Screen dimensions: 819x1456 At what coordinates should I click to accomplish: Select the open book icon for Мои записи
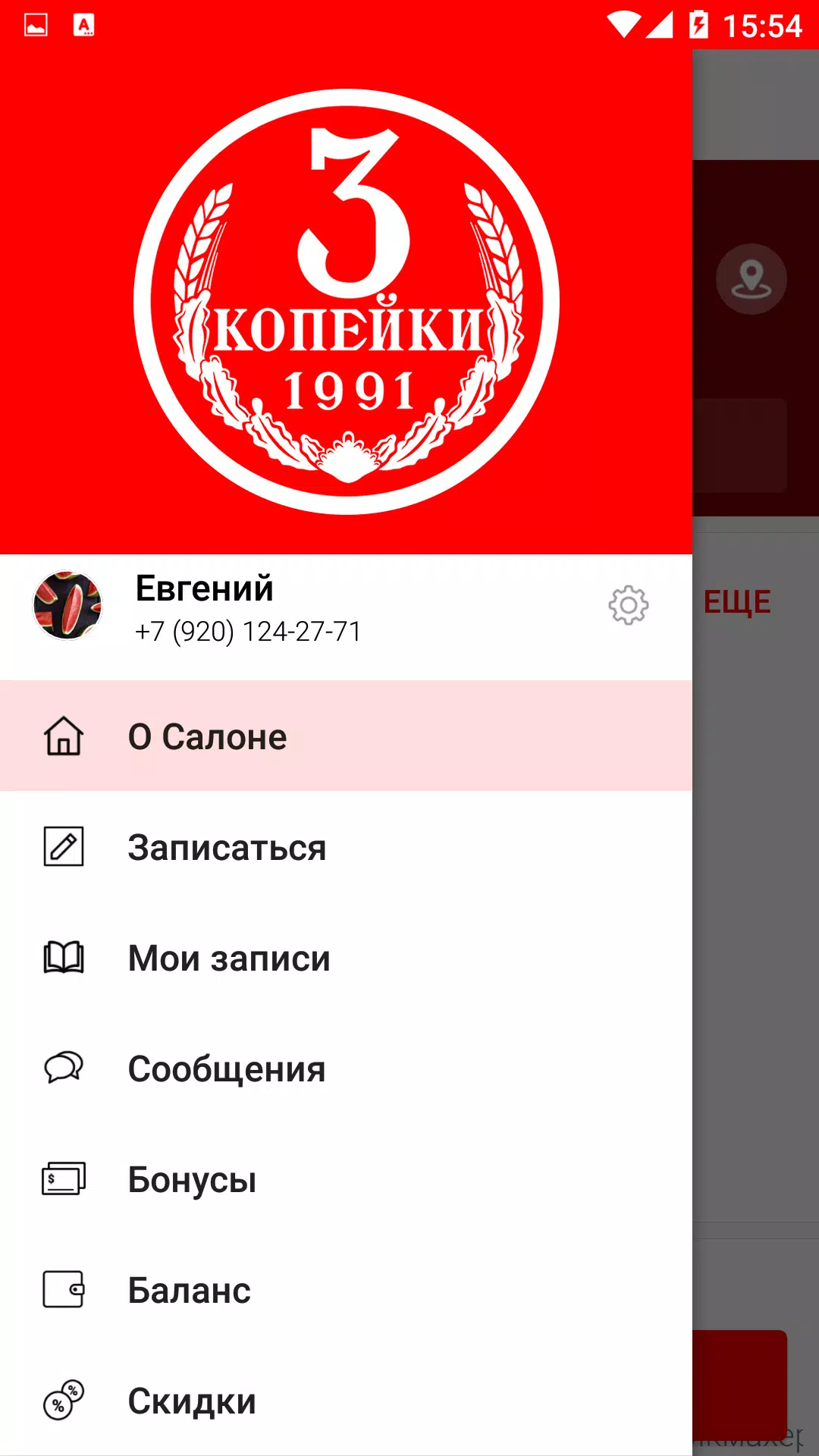(64, 958)
